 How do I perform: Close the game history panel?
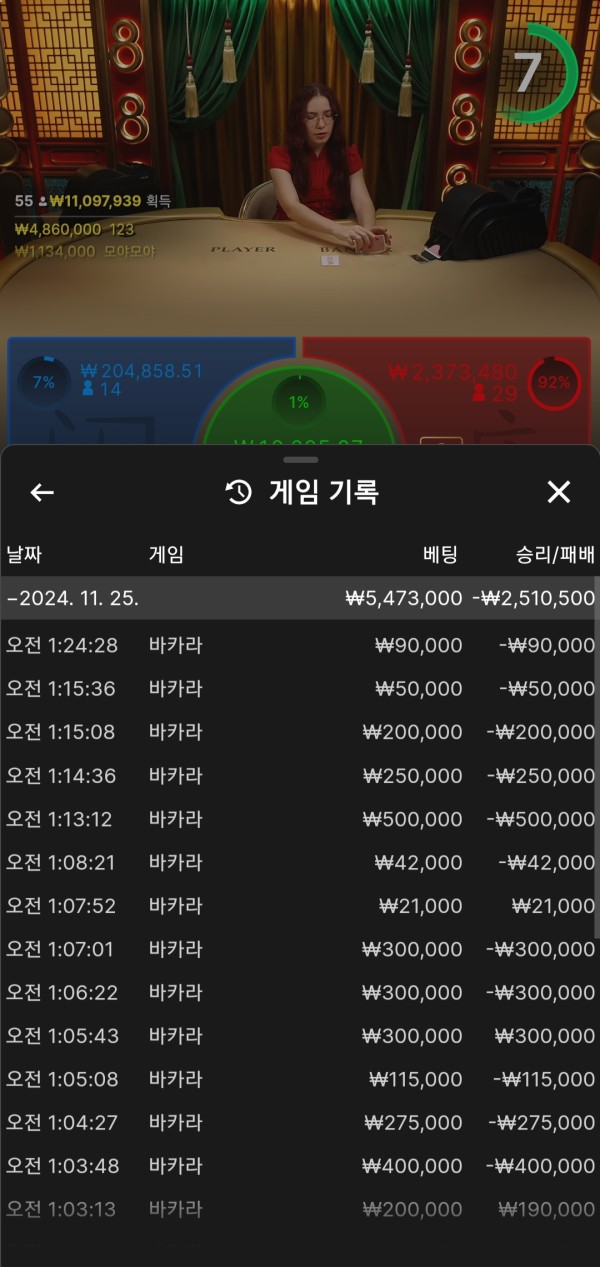click(x=558, y=492)
